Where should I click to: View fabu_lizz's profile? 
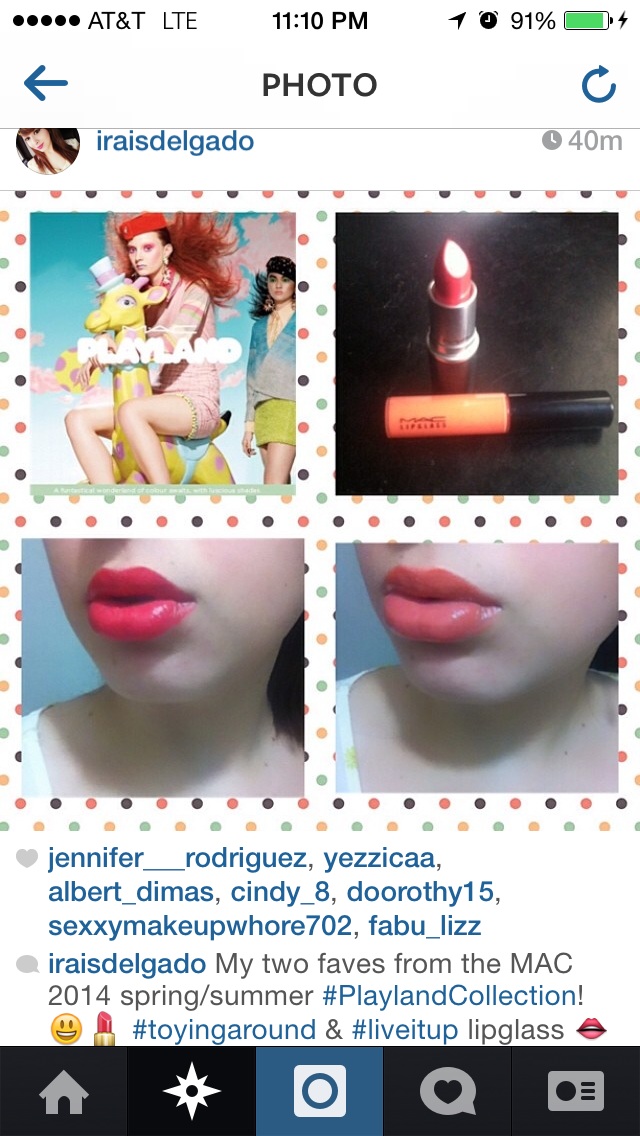tap(425, 926)
